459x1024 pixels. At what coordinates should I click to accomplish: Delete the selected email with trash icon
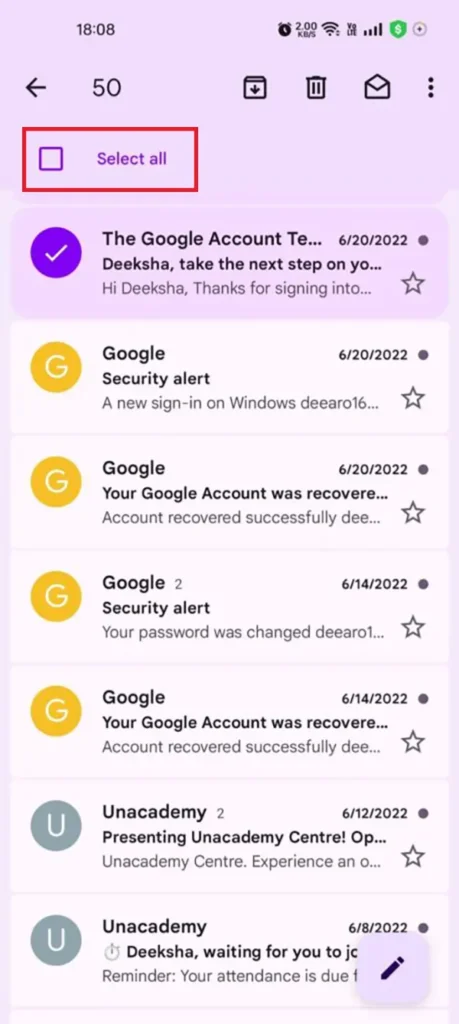[x=316, y=88]
